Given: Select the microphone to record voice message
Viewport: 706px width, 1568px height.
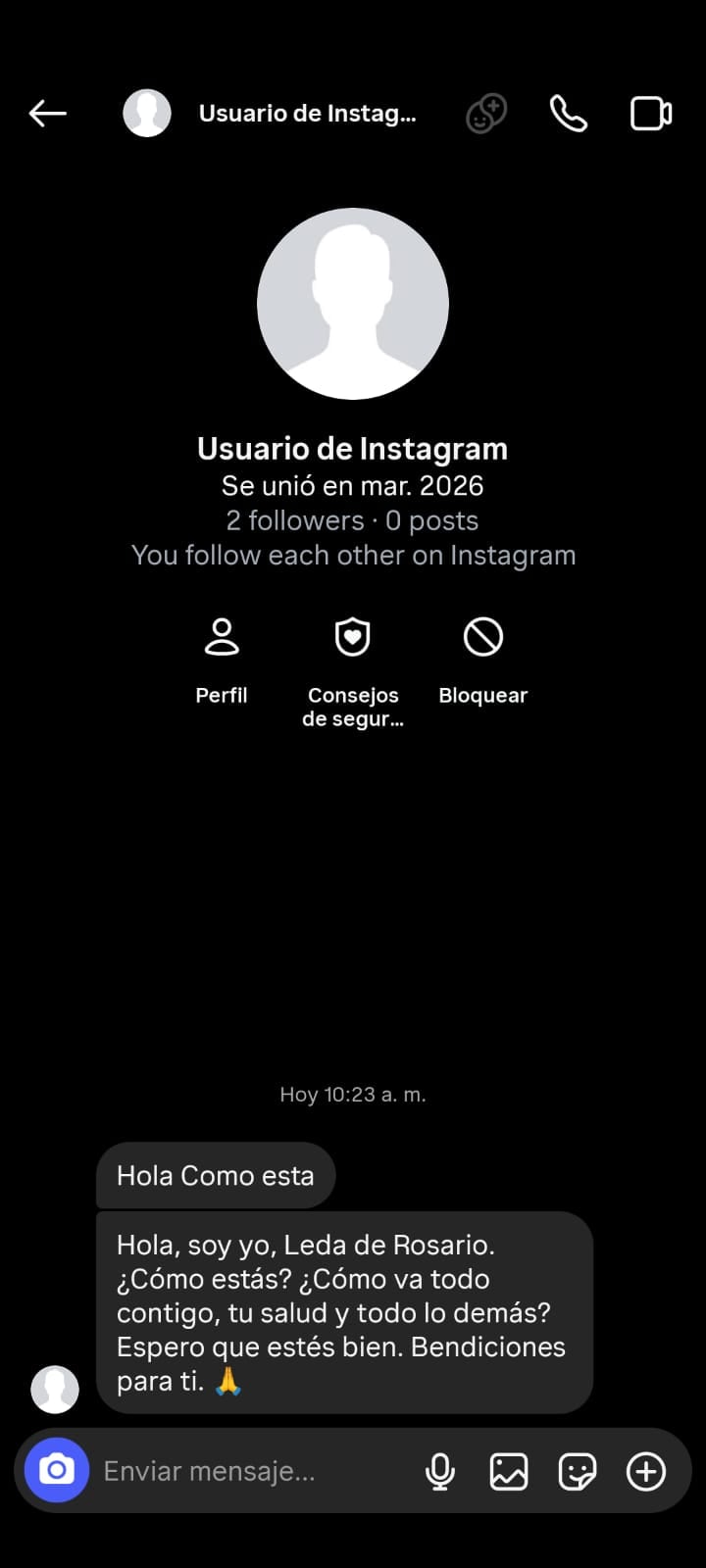Looking at the screenshot, I should (440, 1470).
